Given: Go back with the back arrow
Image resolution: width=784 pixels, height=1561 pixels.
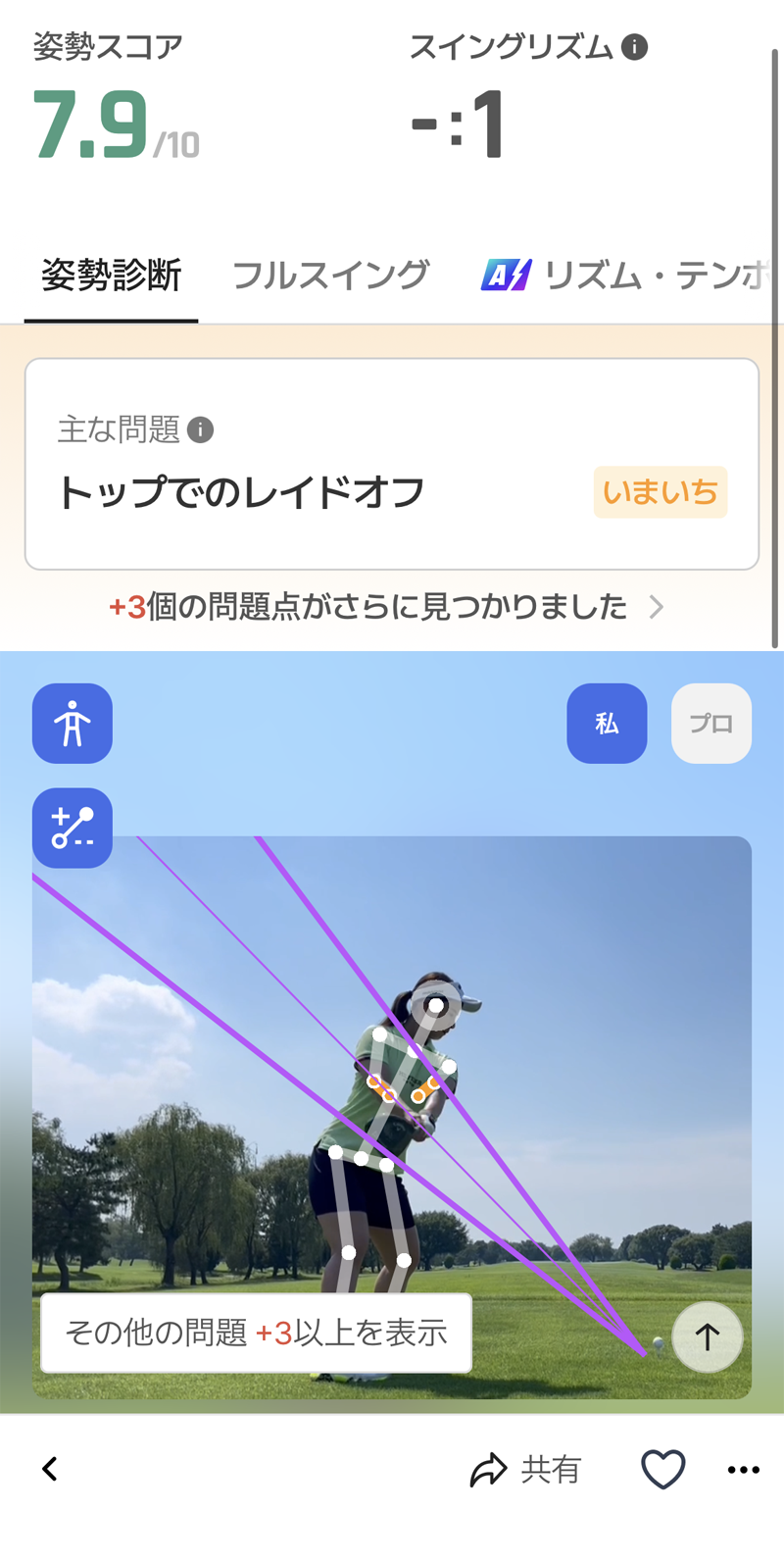Looking at the screenshot, I should tap(50, 1469).
